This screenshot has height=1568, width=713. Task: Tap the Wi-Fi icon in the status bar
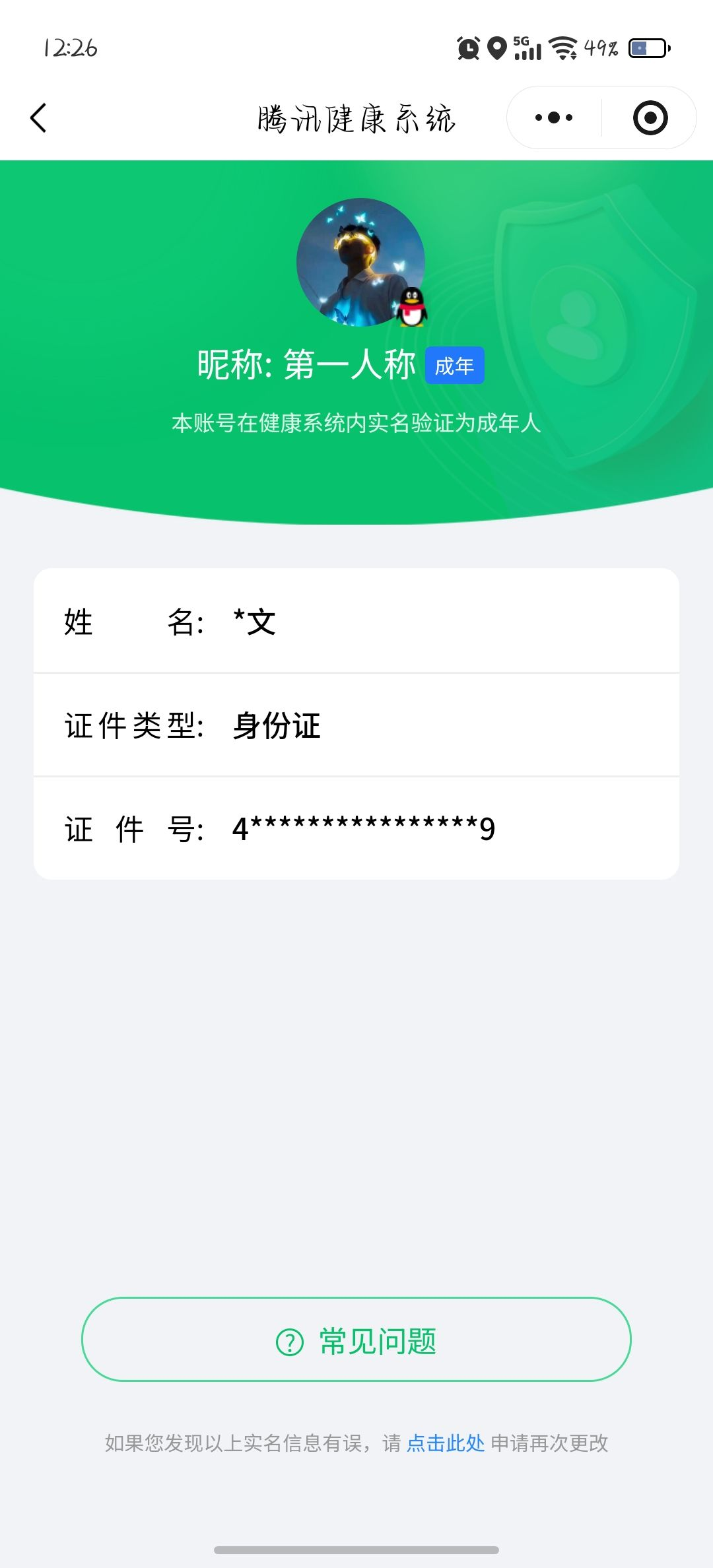[560, 48]
